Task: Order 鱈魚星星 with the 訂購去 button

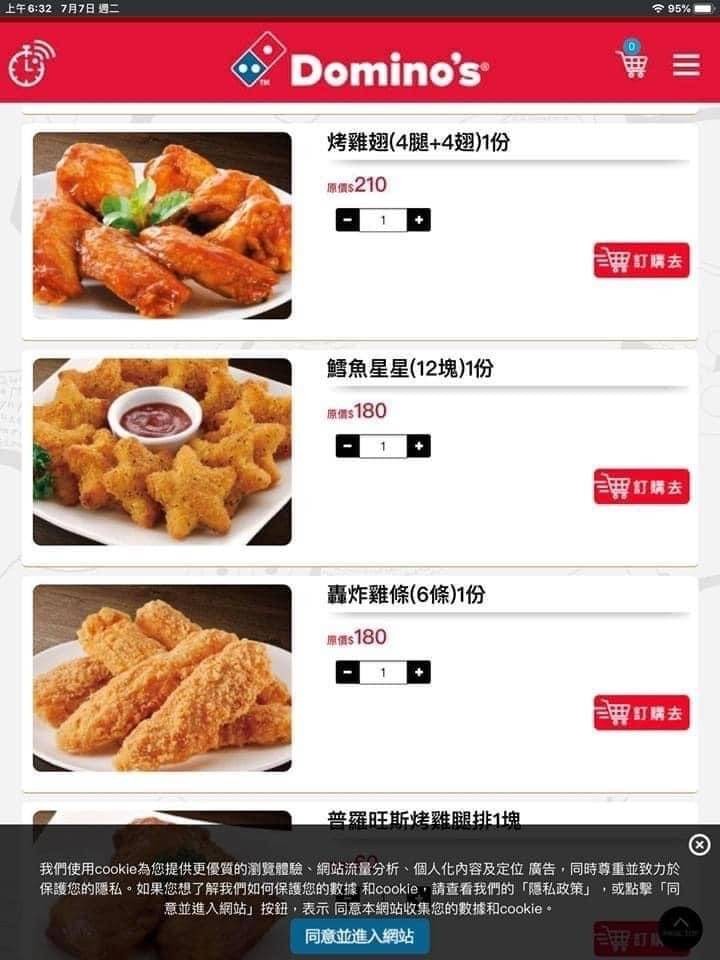Action: coord(641,487)
